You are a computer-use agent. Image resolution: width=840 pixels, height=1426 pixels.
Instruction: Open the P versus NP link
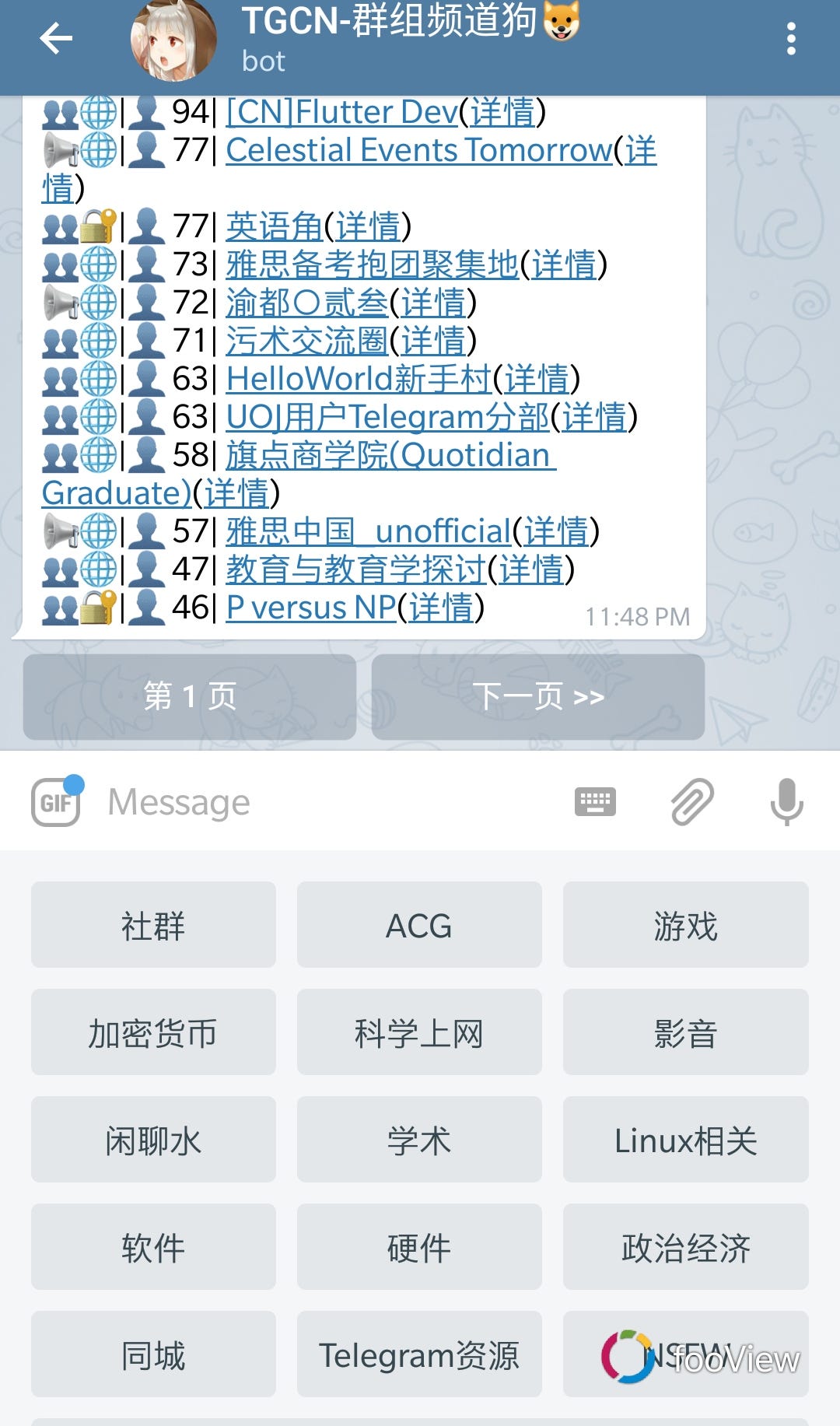[x=311, y=608]
